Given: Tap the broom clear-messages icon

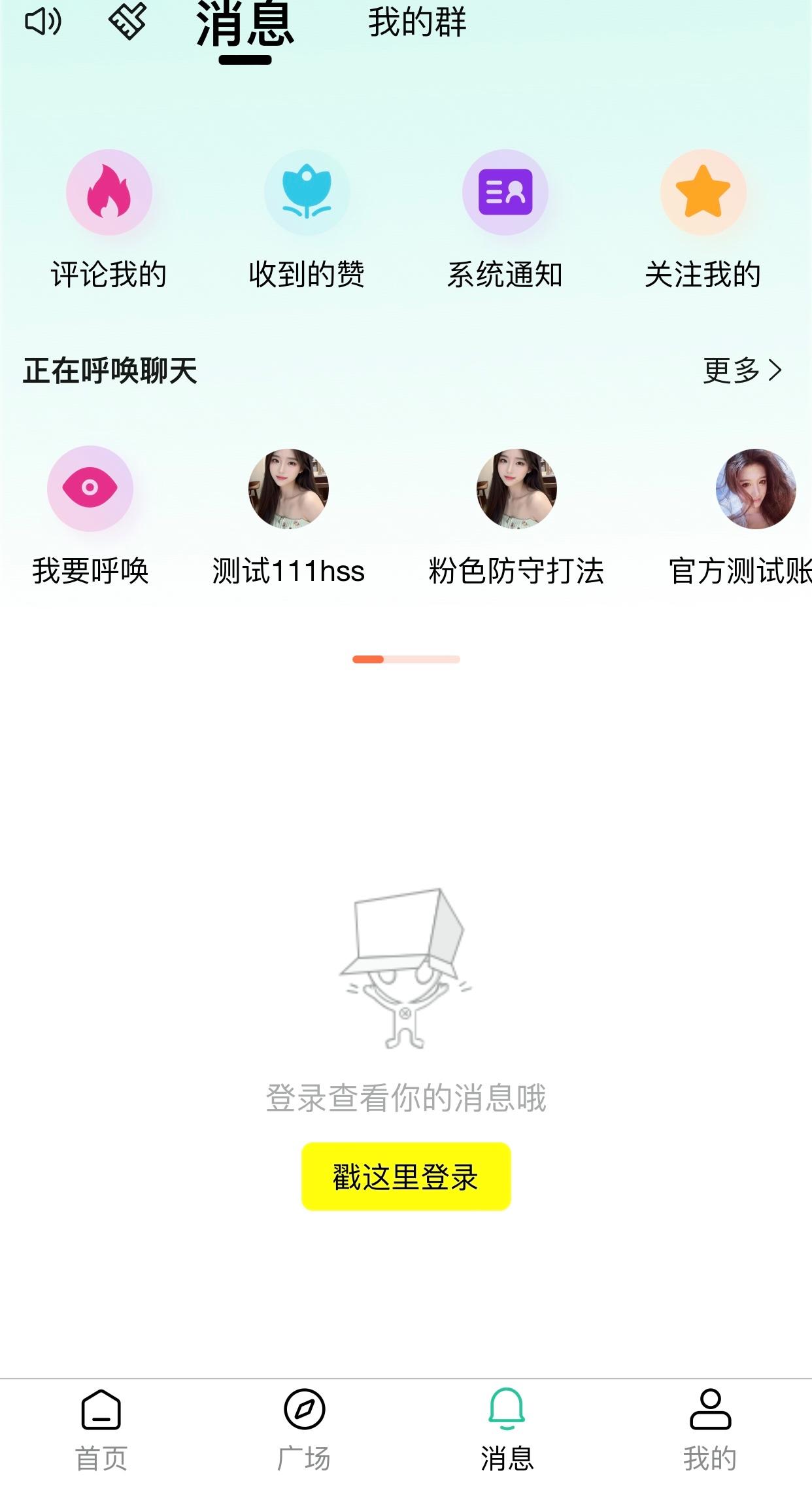Looking at the screenshot, I should [x=127, y=22].
